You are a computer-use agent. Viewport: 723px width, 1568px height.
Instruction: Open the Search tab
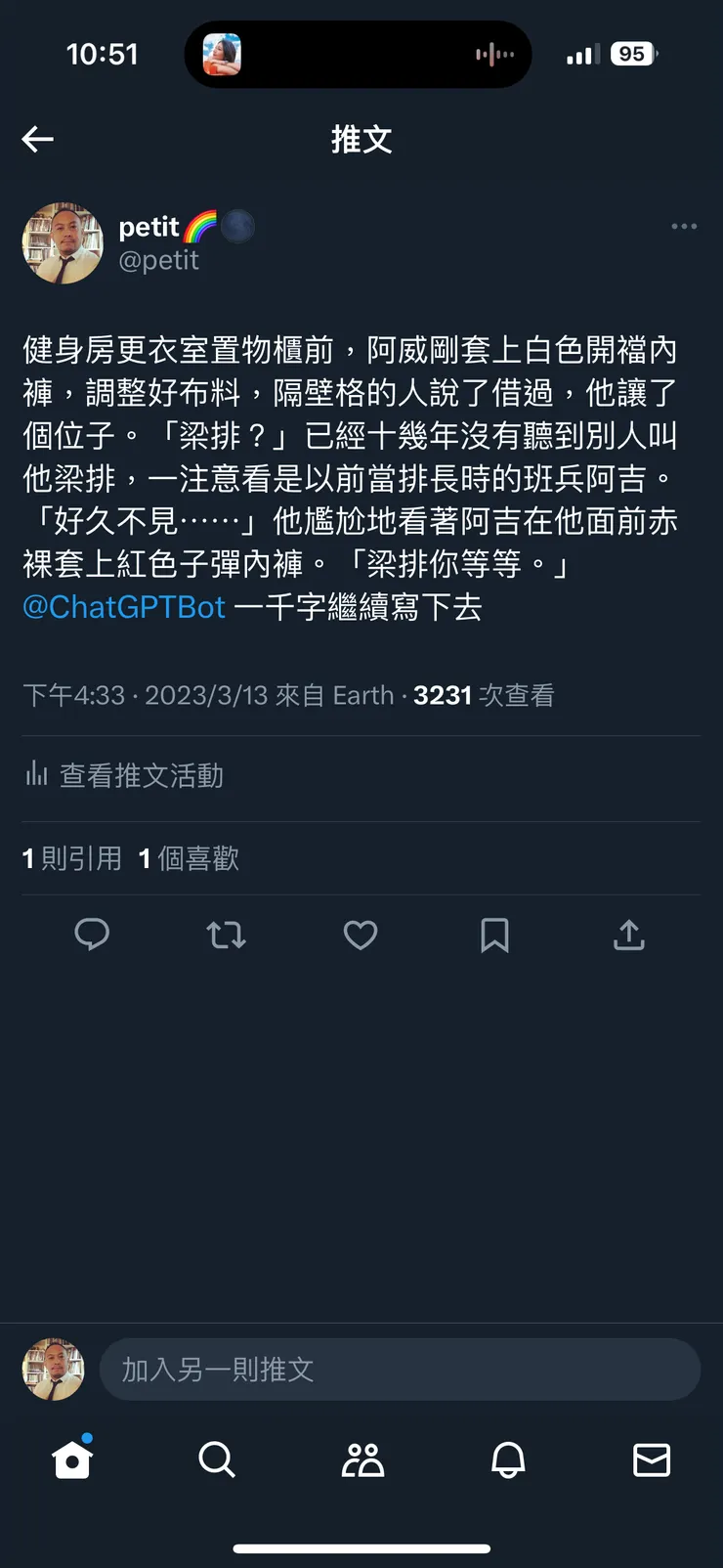[x=217, y=1460]
